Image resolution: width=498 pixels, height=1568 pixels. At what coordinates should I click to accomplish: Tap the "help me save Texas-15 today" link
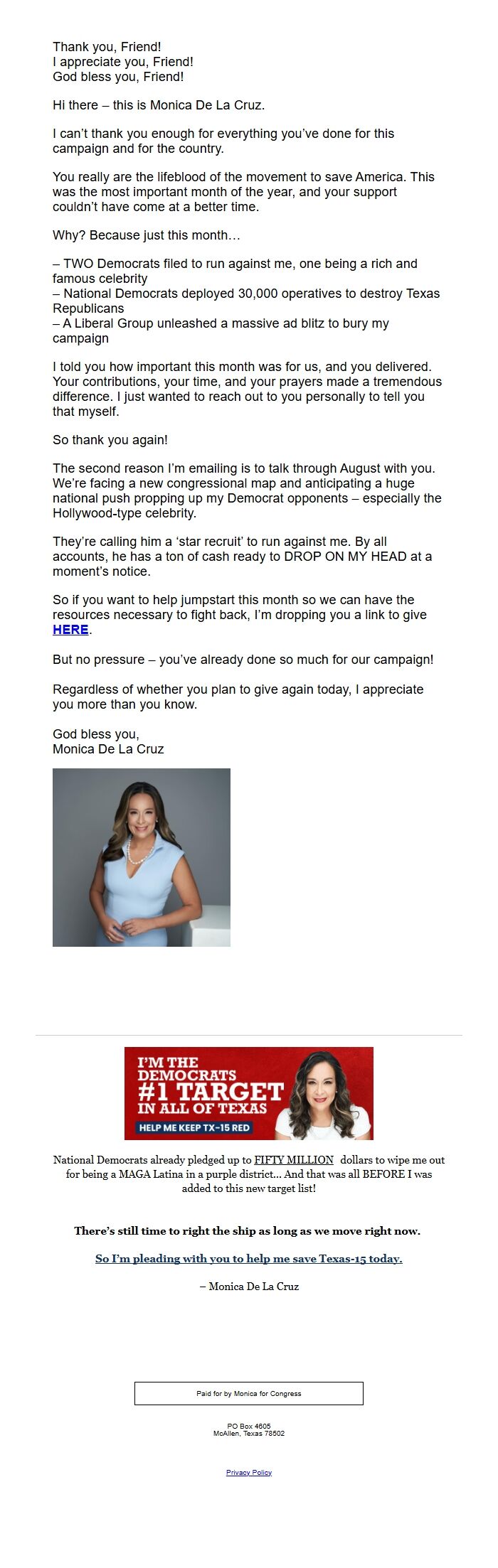[249, 1258]
